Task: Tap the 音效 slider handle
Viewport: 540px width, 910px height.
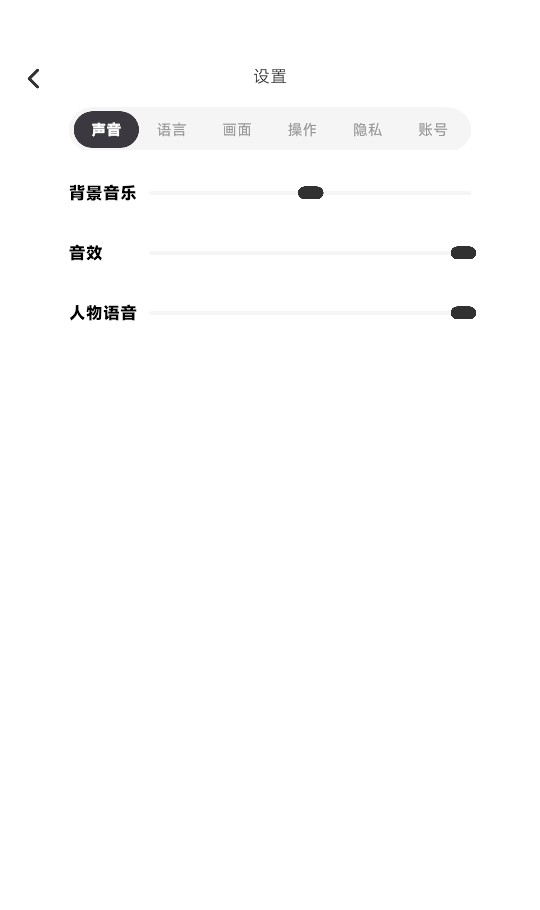Action: pyautogui.click(x=463, y=252)
